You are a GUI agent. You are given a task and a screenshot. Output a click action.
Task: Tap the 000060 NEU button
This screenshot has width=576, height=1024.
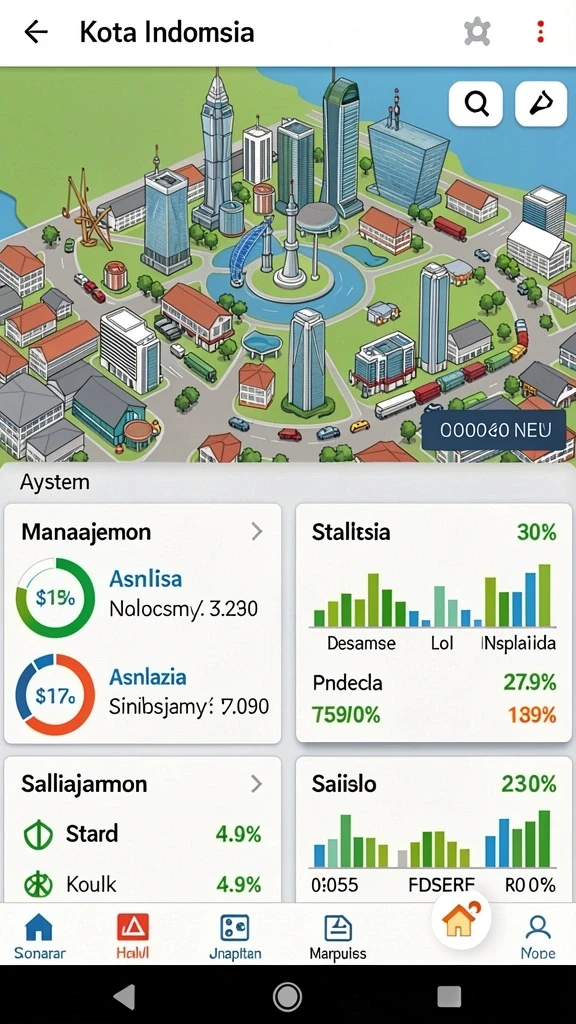pos(494,430)
